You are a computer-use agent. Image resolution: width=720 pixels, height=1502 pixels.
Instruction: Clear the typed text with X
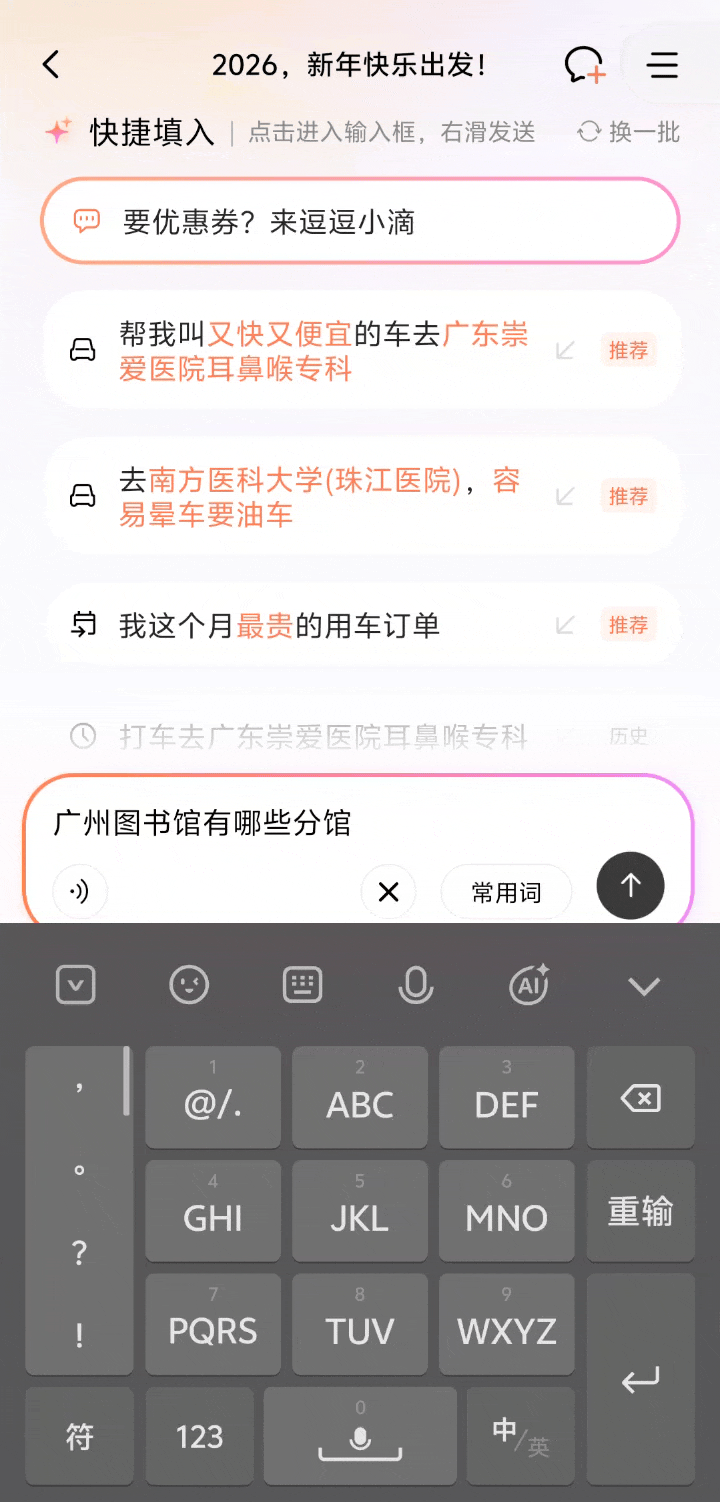(x=388, y=891)
